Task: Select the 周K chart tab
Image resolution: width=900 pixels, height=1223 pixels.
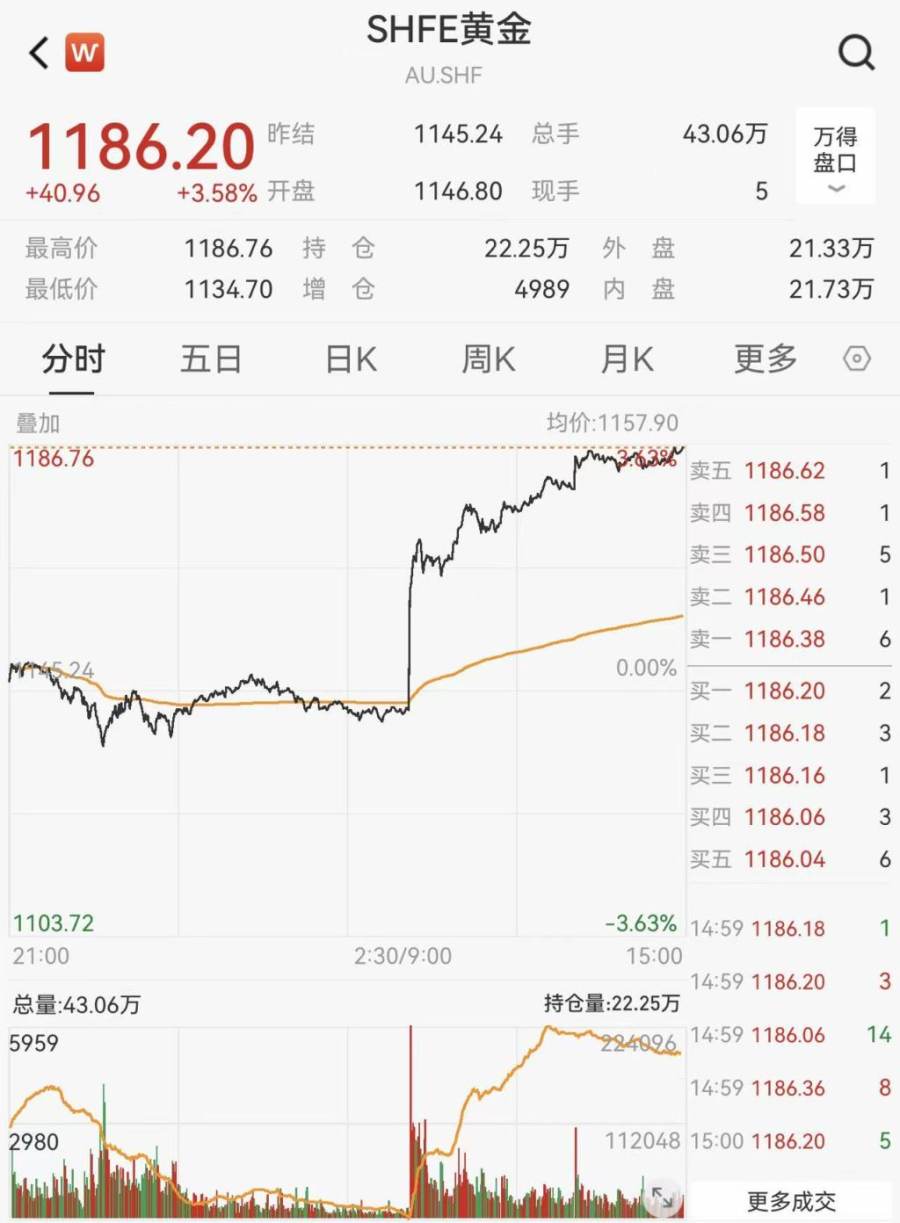Action: coord(488,359)
